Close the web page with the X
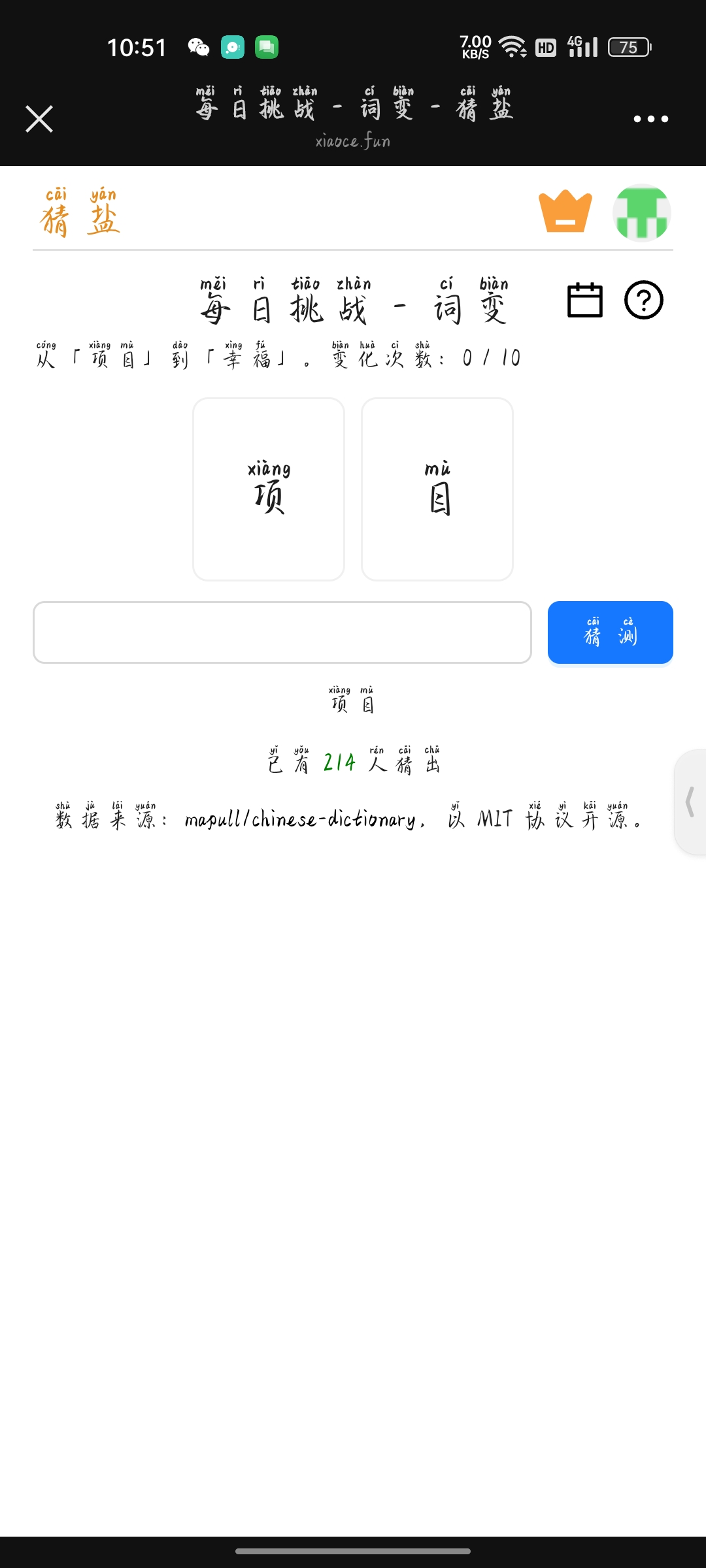Screen dimensions: 706x1568 pyautogui.click(x=39, y=119)
